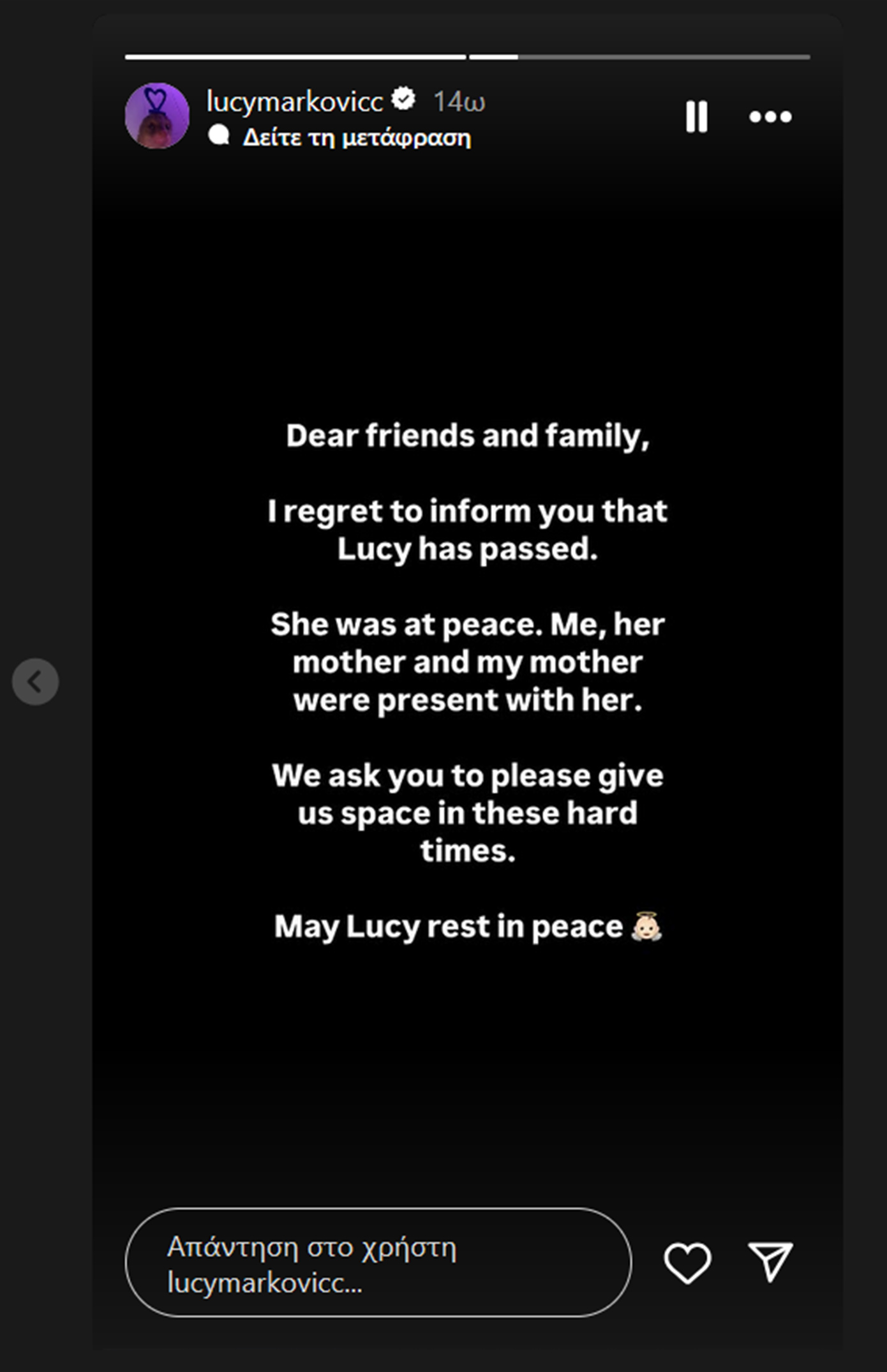Pause the story playback
Viewport: 887px width, 1372px height.
[696, 117]
